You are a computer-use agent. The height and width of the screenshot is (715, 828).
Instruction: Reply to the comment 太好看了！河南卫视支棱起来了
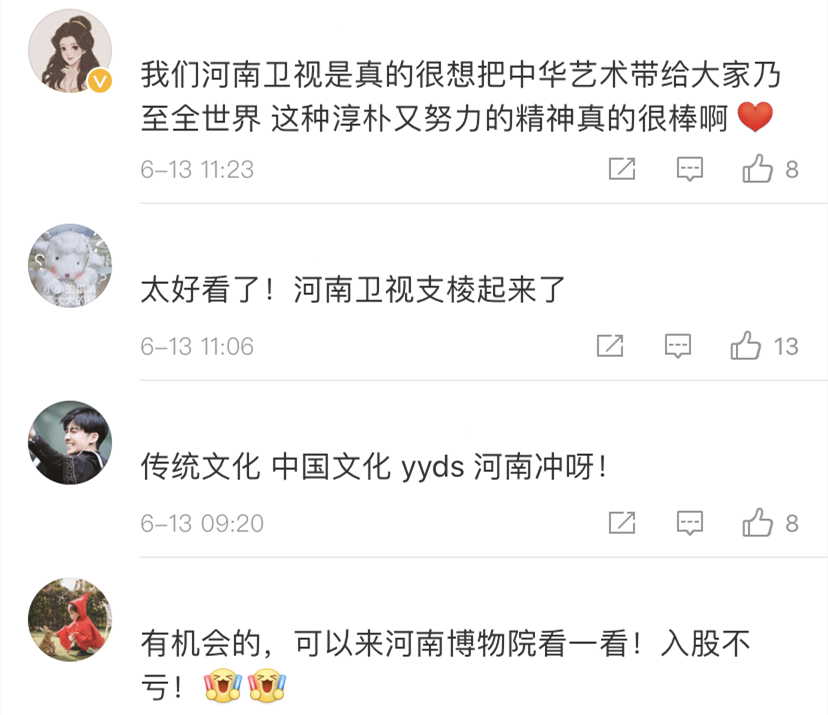pos(678,346)
